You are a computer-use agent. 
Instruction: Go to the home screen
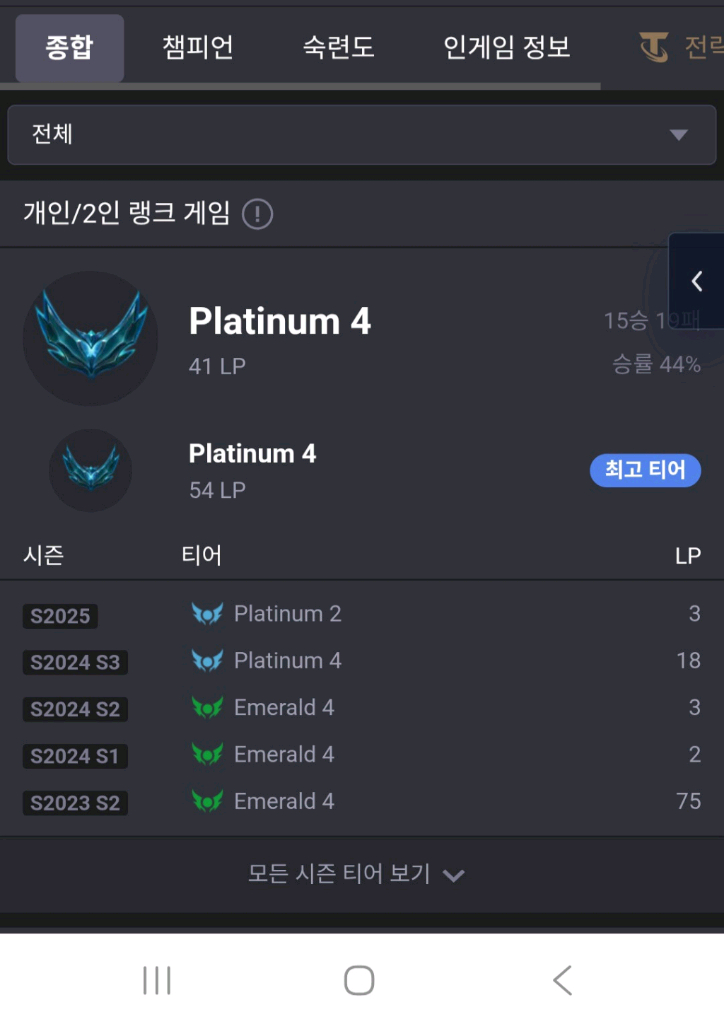click(x=359, y=980)
